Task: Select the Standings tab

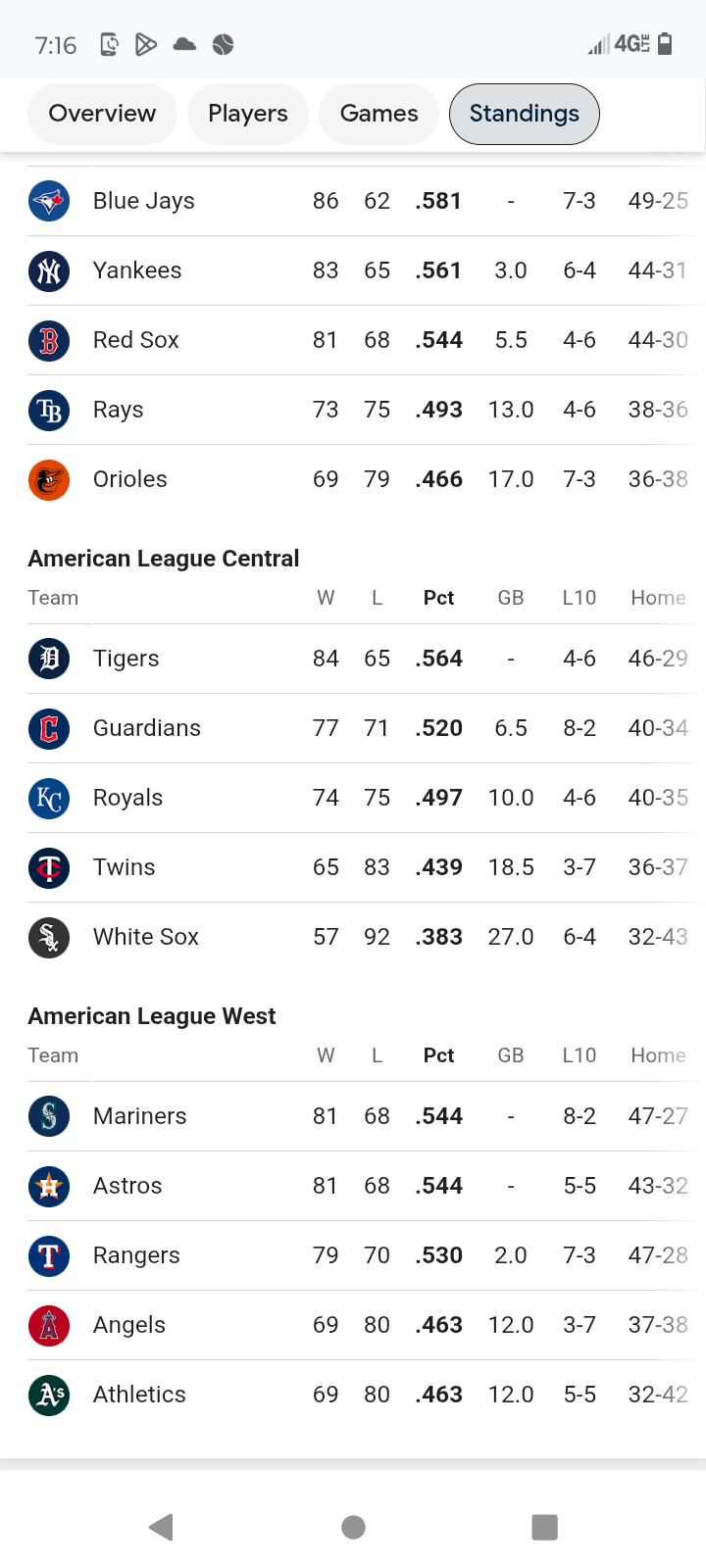Action: (524, 114)
